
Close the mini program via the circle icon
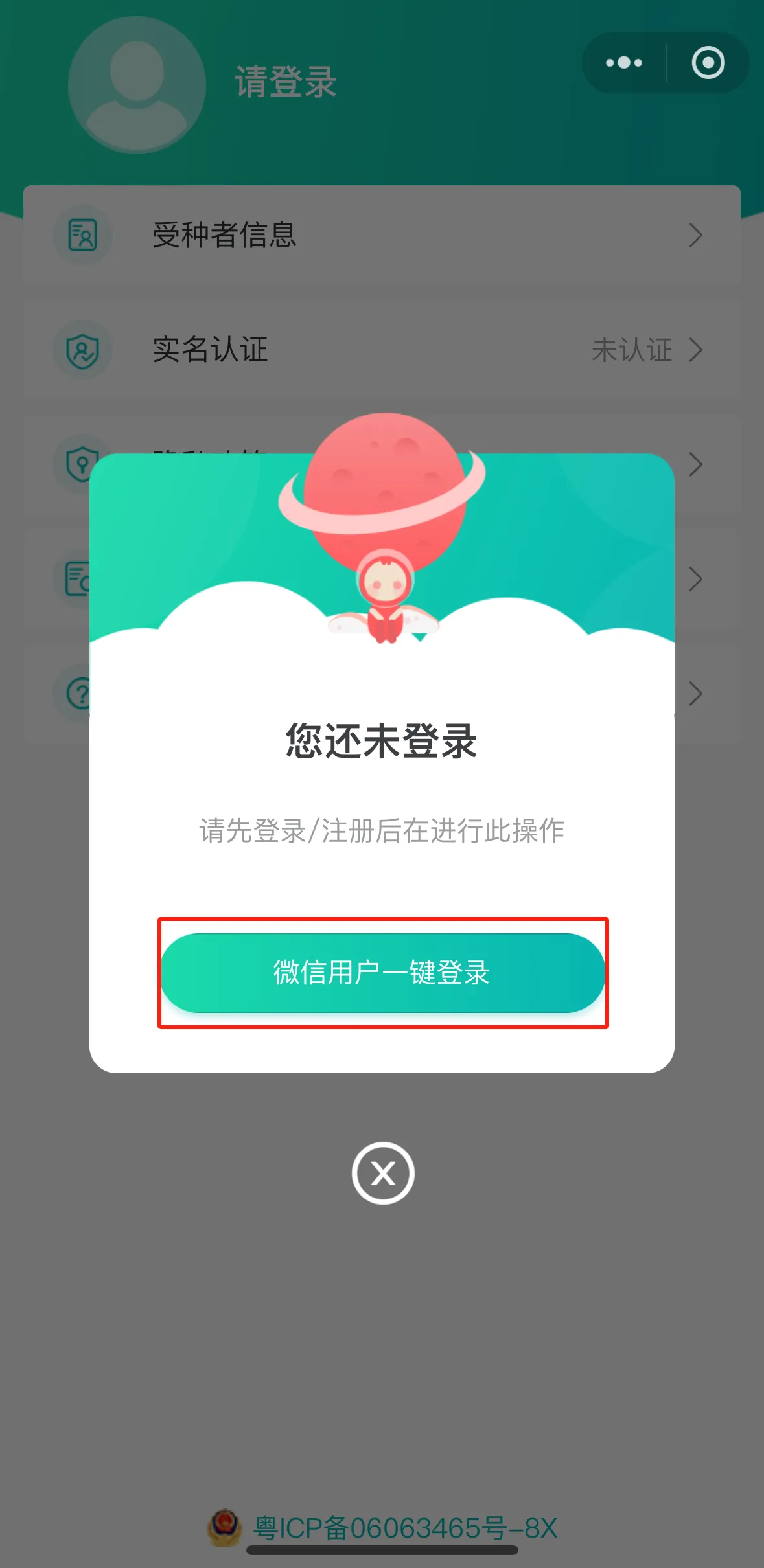708,63
